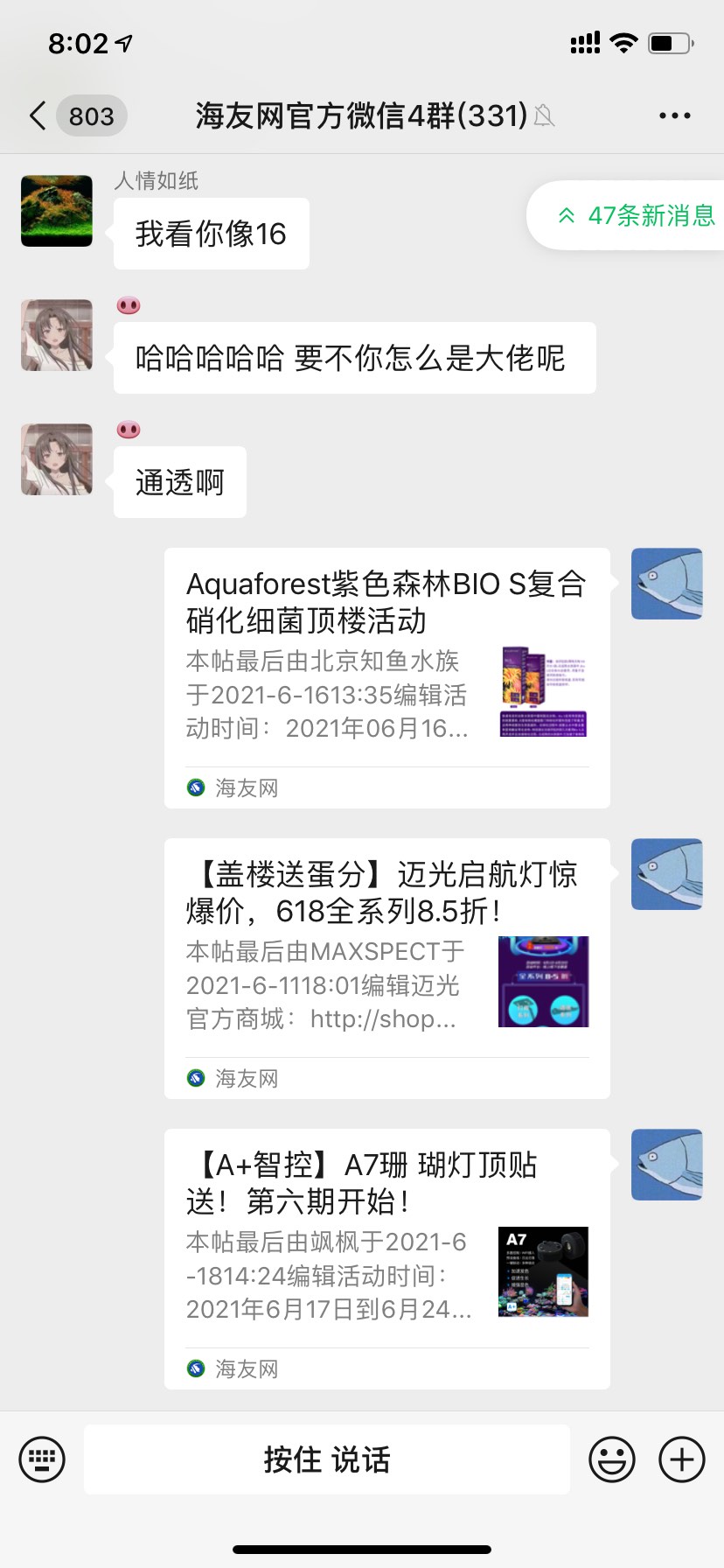Open the plus attachments menu
724x1568 pixels.
(x=682, y=1459)
